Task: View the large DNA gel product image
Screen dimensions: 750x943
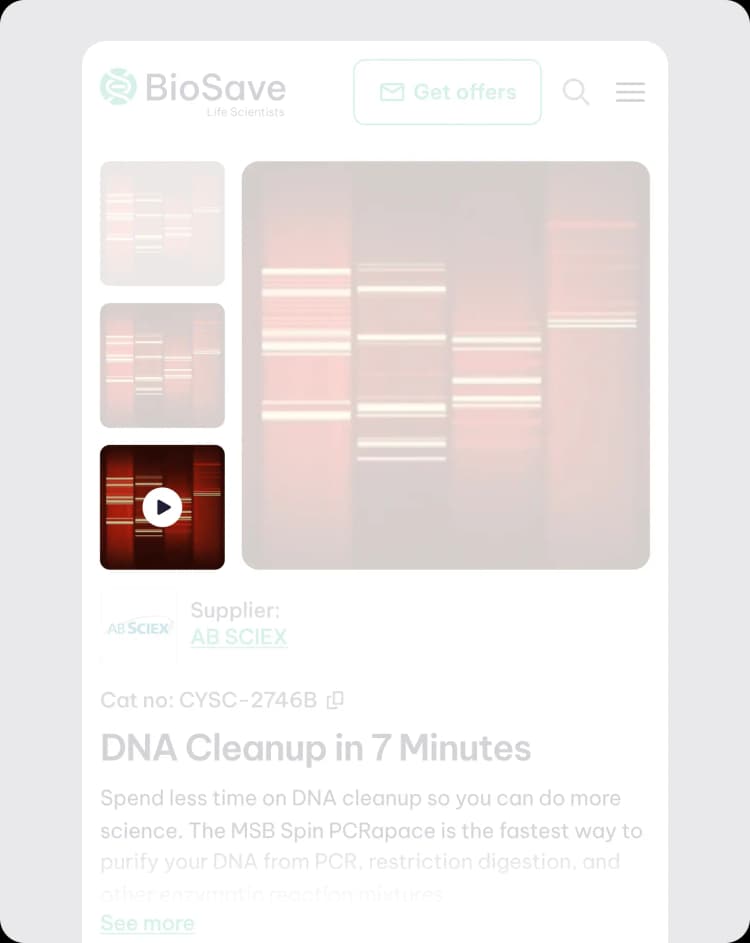Action: [445, 365]
